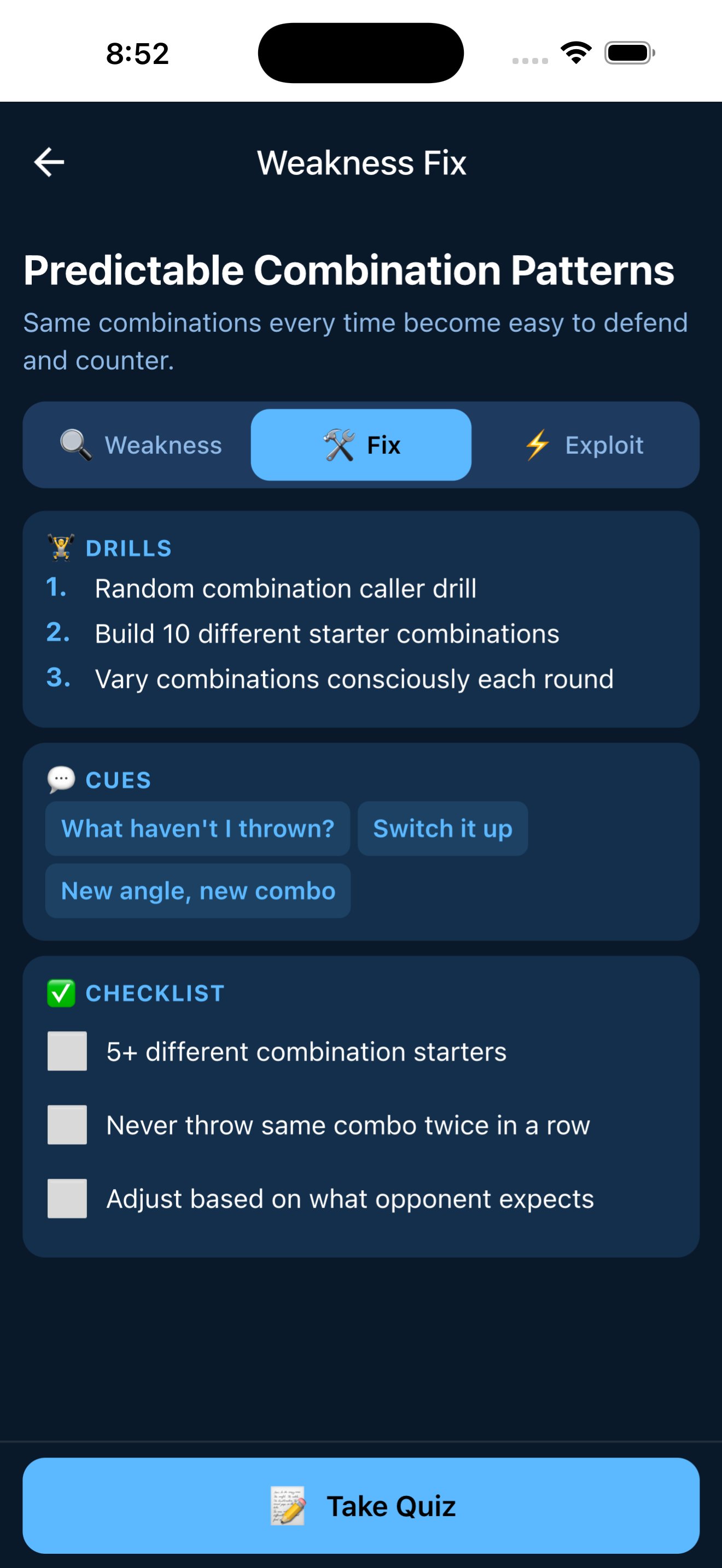
Task: Go back using the top-left arrow
Action: tap(49, 162)
